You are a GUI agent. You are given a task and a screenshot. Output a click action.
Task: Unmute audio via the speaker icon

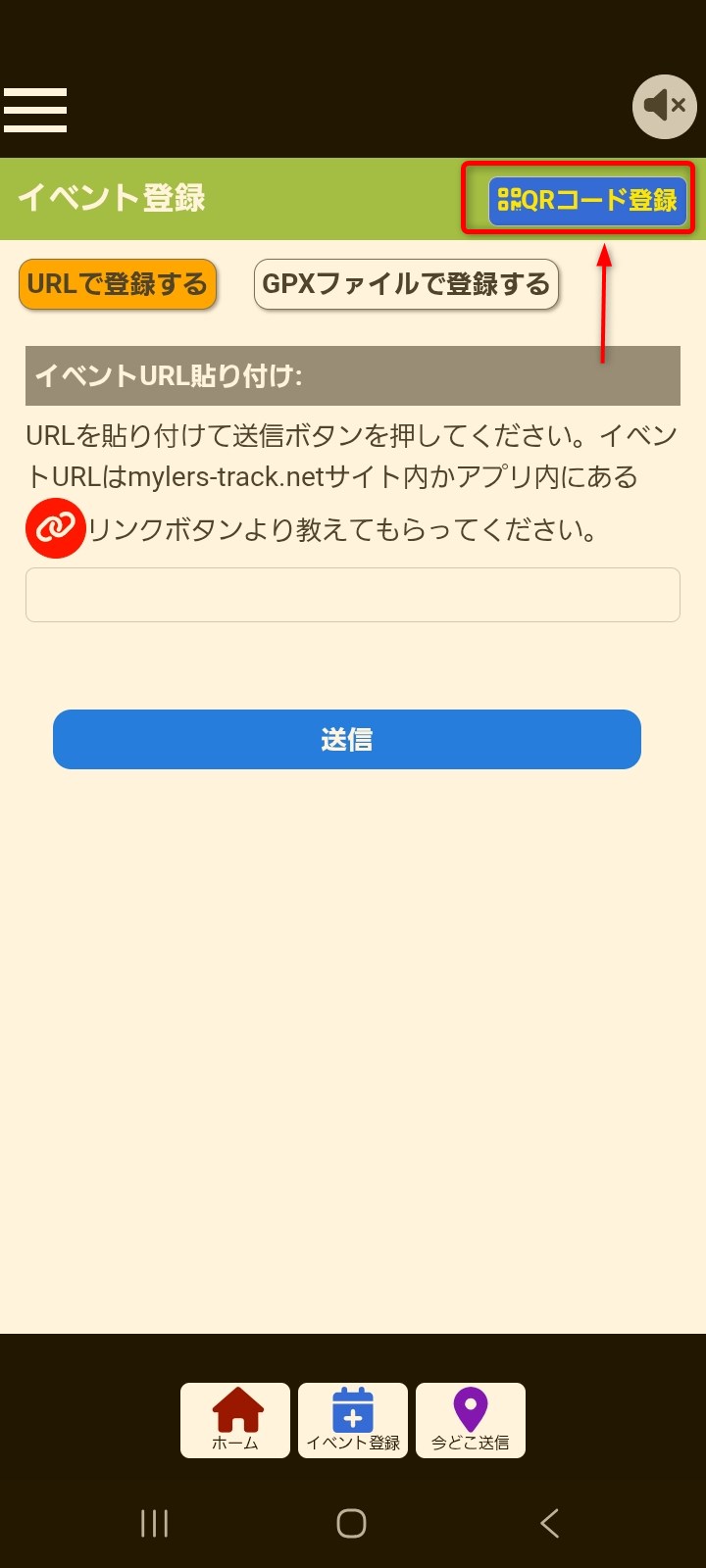pos(663,106)
